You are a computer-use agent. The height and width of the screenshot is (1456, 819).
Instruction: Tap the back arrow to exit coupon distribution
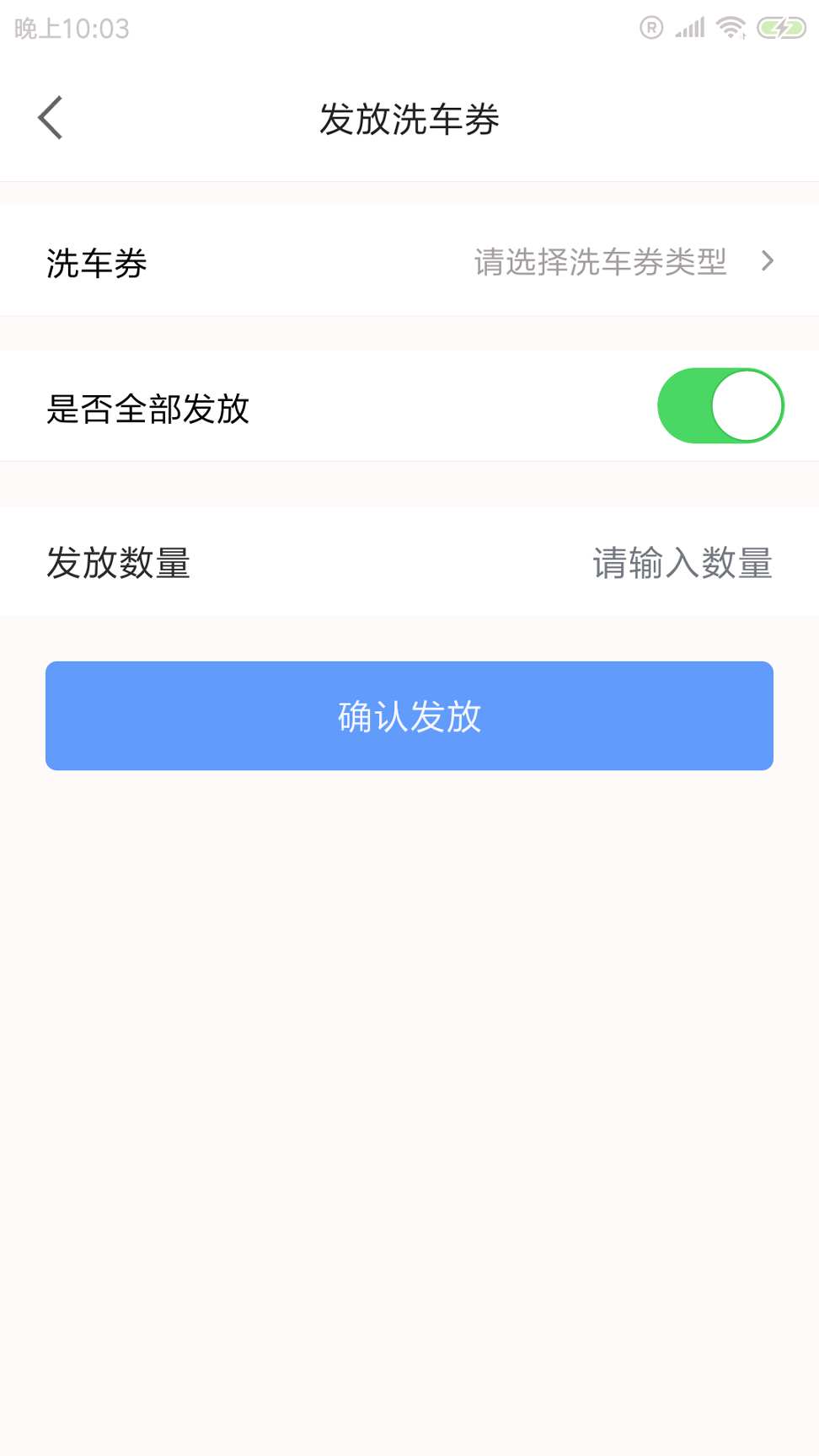click(51, 117)
